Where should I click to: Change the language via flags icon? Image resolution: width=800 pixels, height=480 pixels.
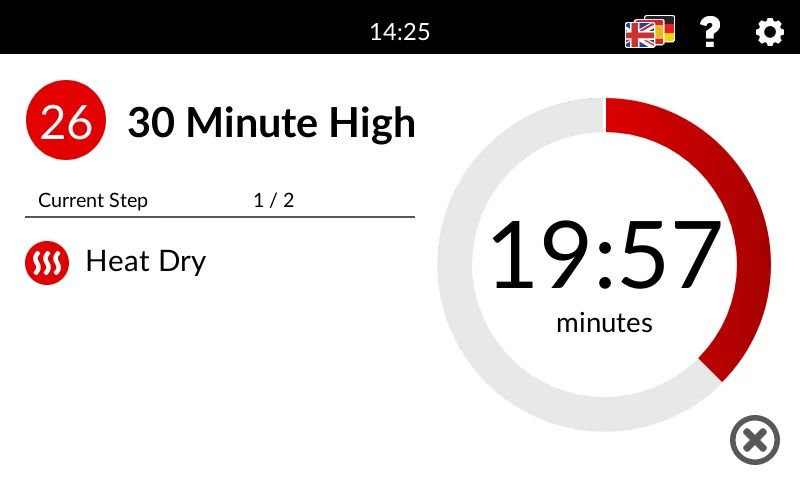650,32
